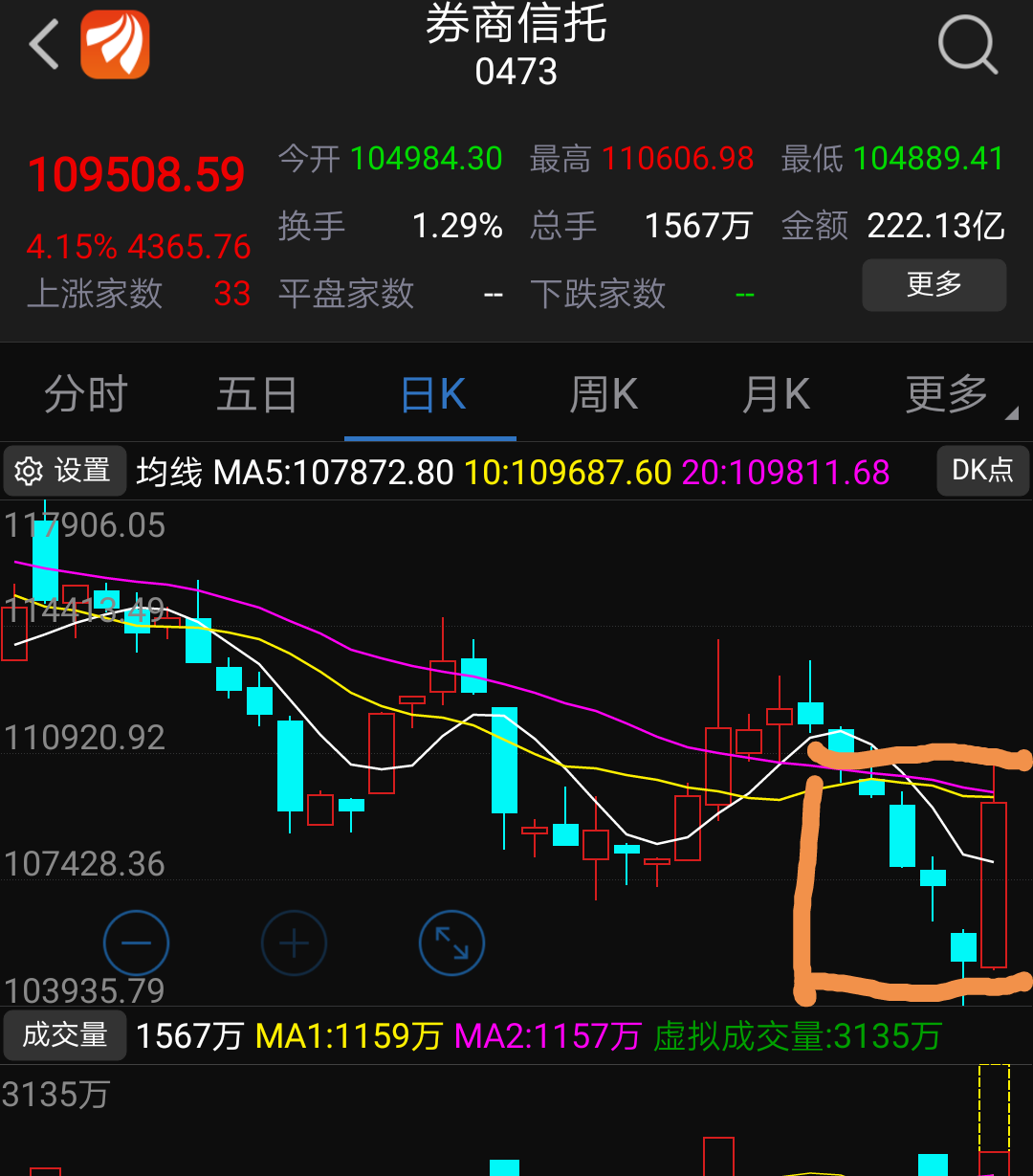Tap the latest candlestick on the chart

(x=995, y=880)
